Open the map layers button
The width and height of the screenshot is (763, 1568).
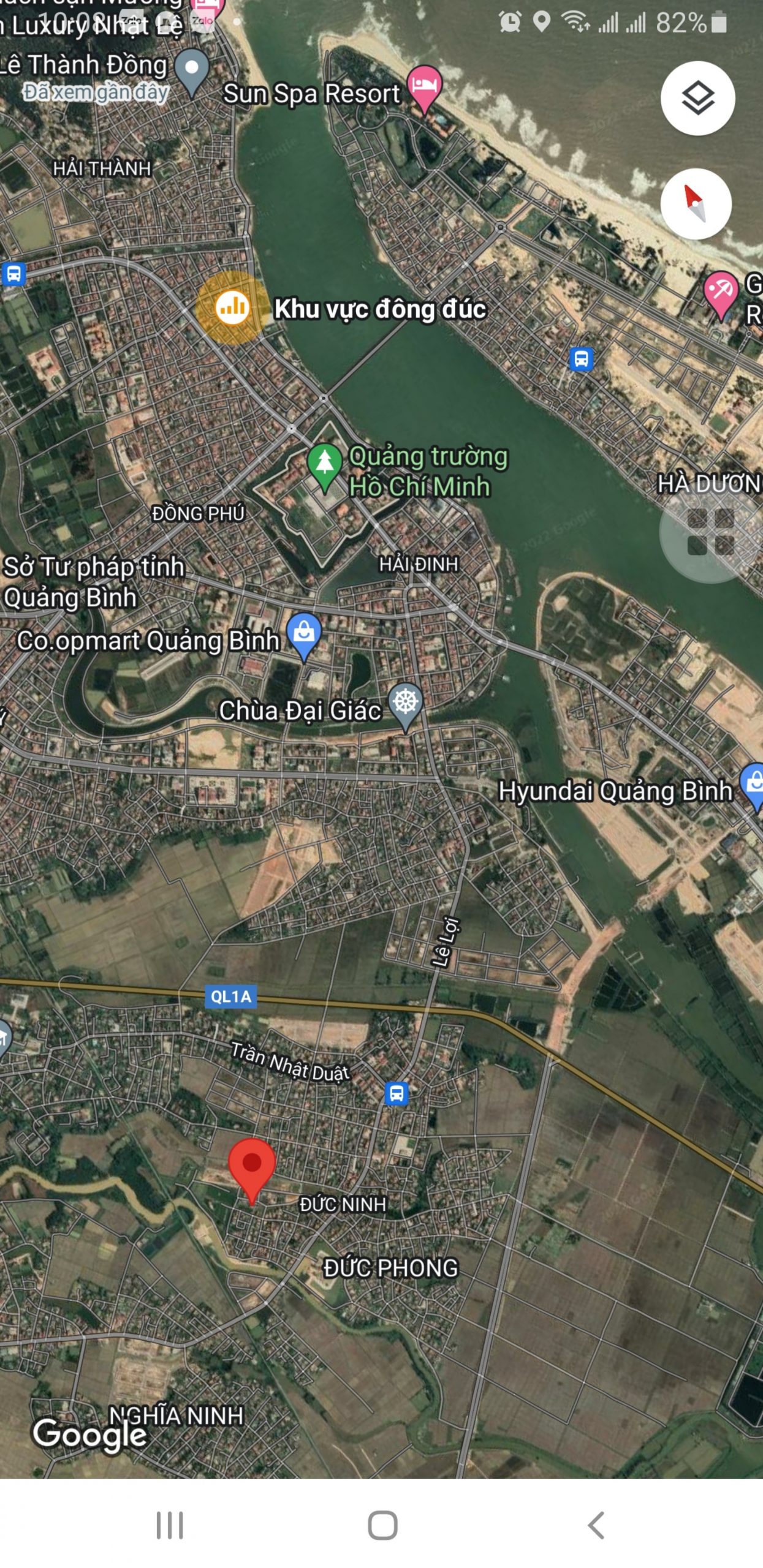coord(697,98)
